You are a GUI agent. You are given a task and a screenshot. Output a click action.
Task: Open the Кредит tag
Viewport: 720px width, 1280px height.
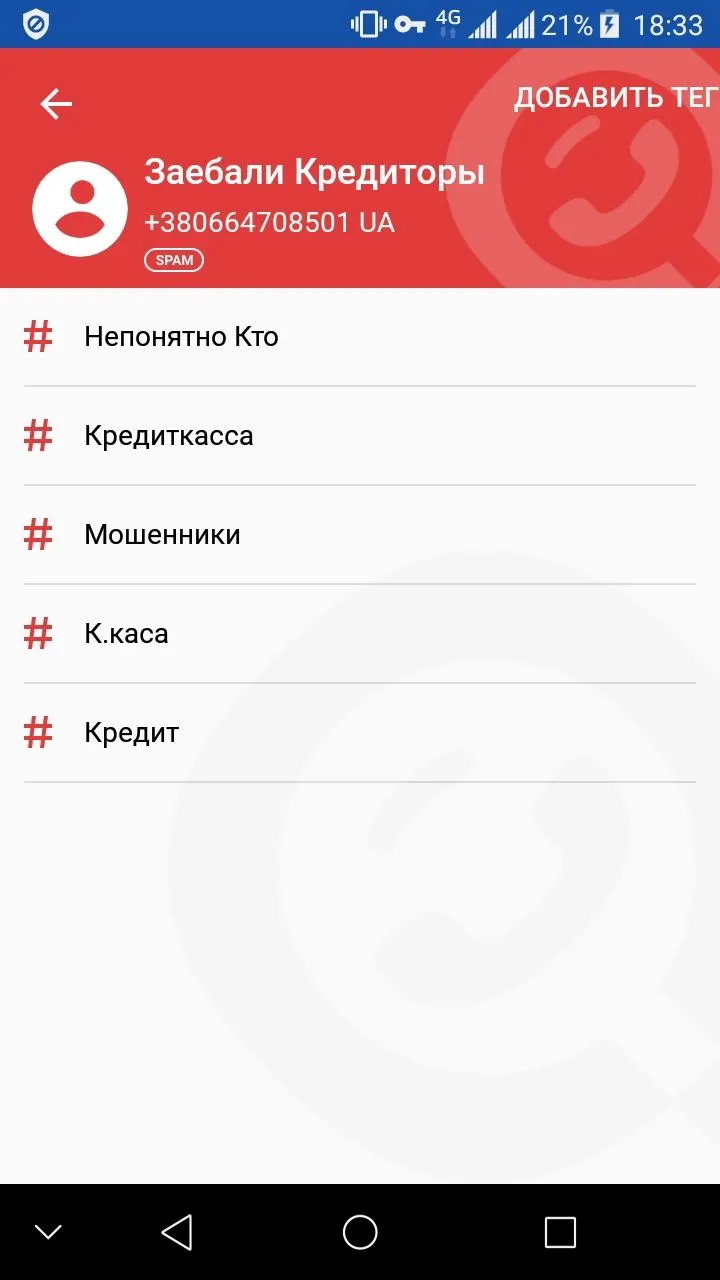click(131, 733)
